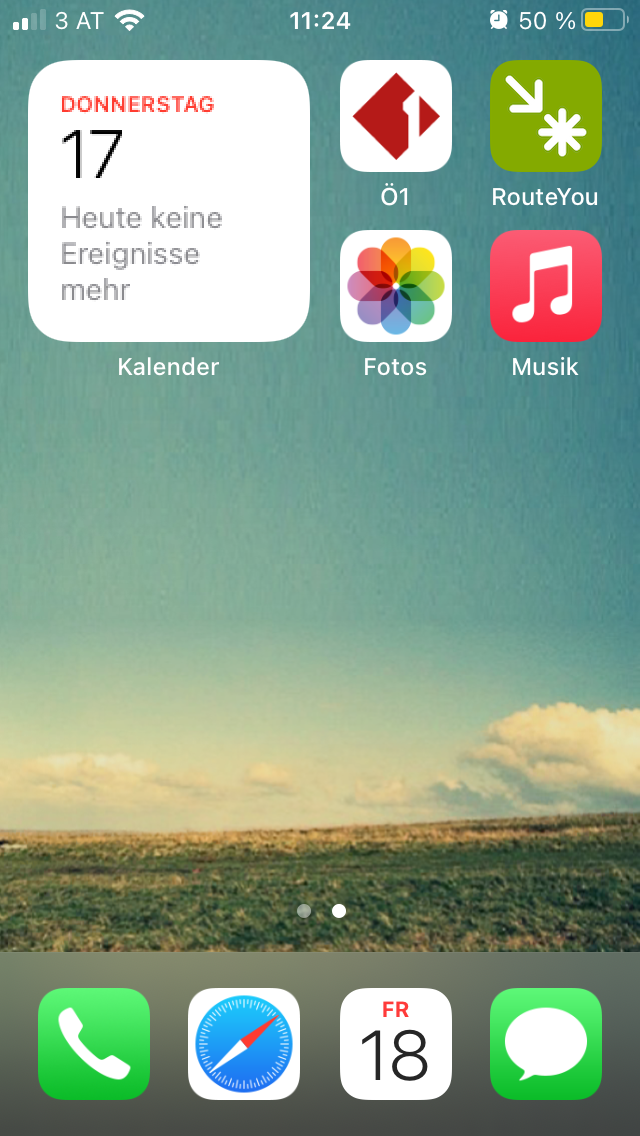Open Messages from the dock
Screen dimensions: 640x1136
click(x=545, y=1044)
